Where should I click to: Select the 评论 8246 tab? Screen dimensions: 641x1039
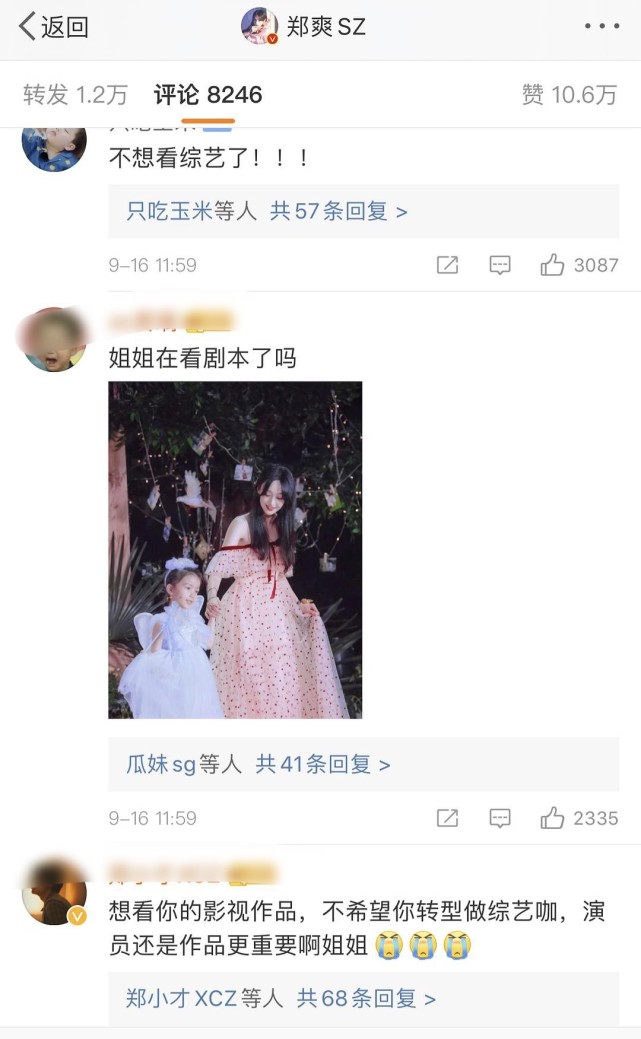tap(208, 95)
